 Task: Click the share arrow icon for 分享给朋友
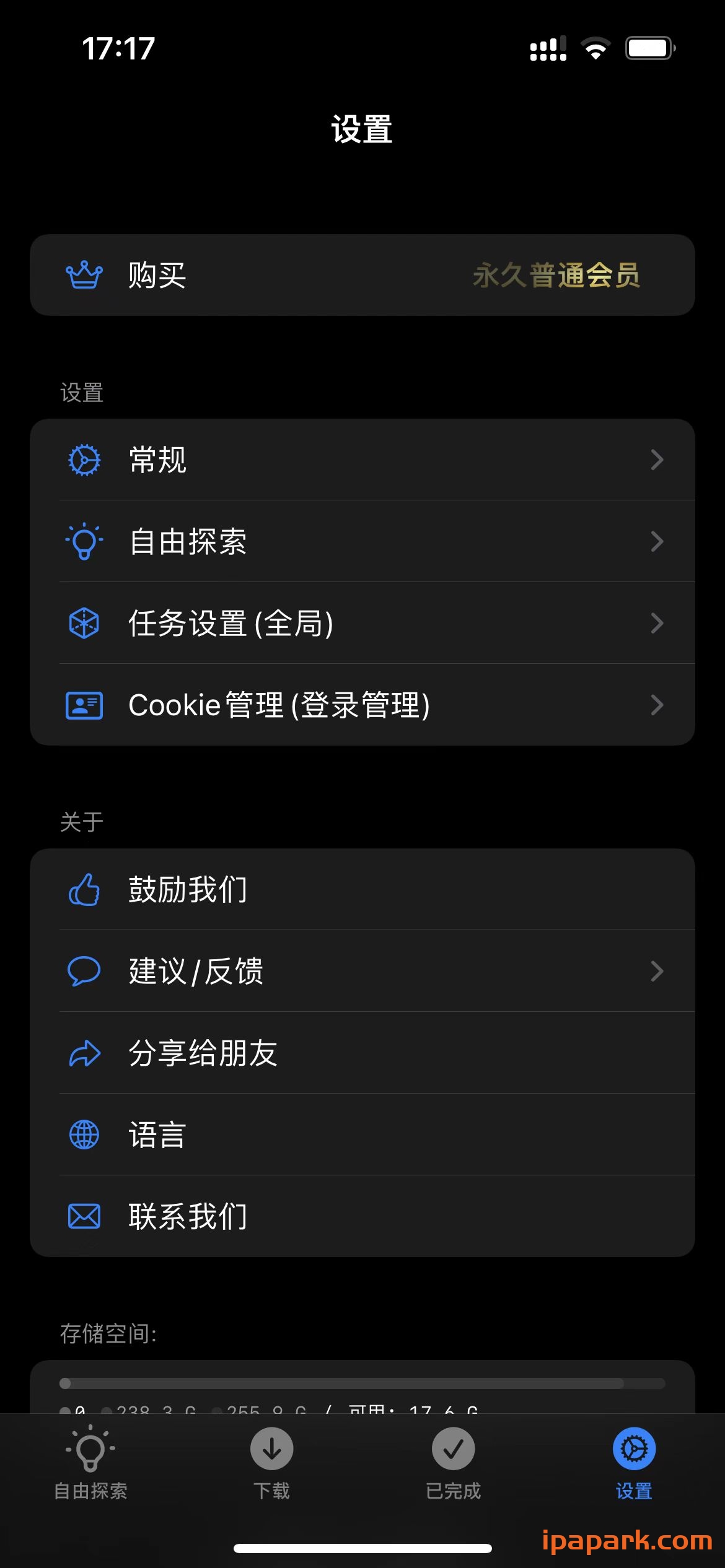85,1053
